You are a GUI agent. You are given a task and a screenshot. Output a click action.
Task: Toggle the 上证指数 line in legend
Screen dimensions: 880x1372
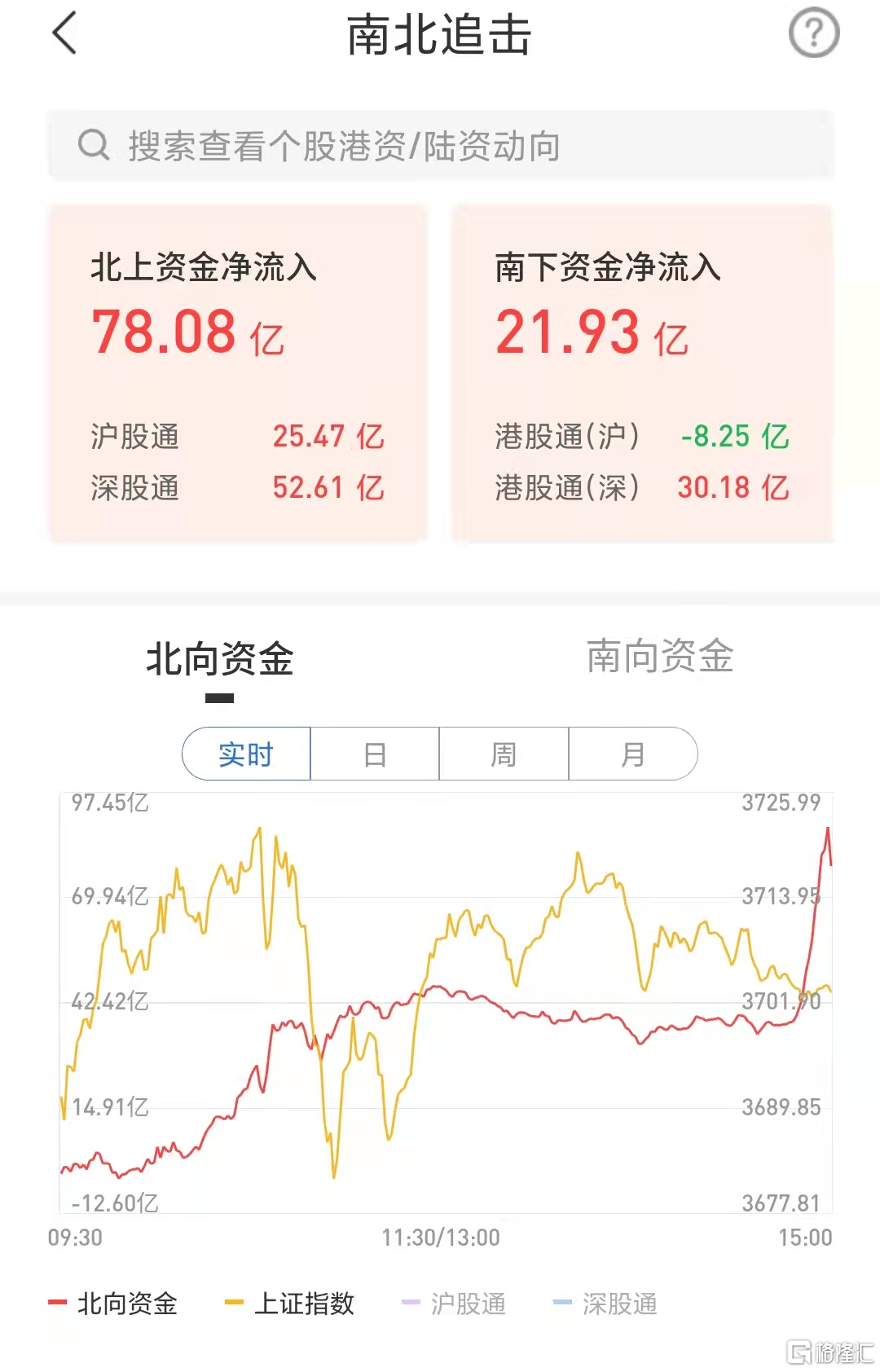coord(291,1304)
